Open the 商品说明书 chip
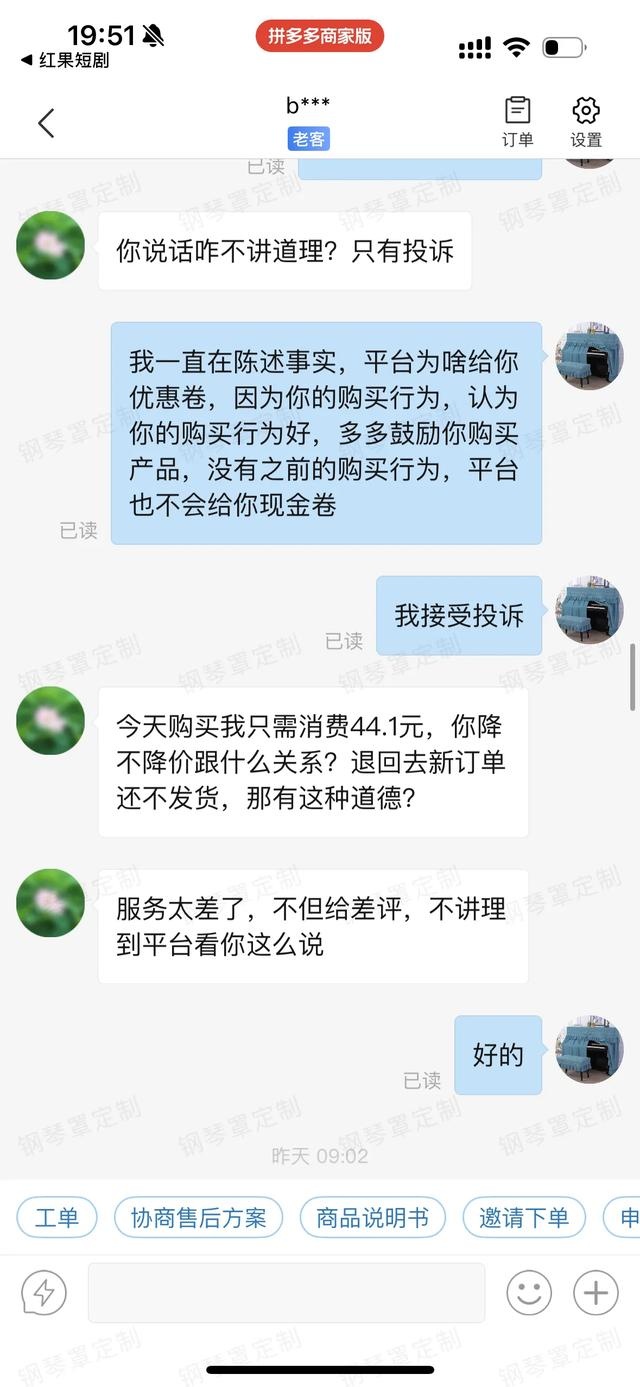This screenshot has width=640, height=1387. pyautogui.click(x=372, y=1217)
